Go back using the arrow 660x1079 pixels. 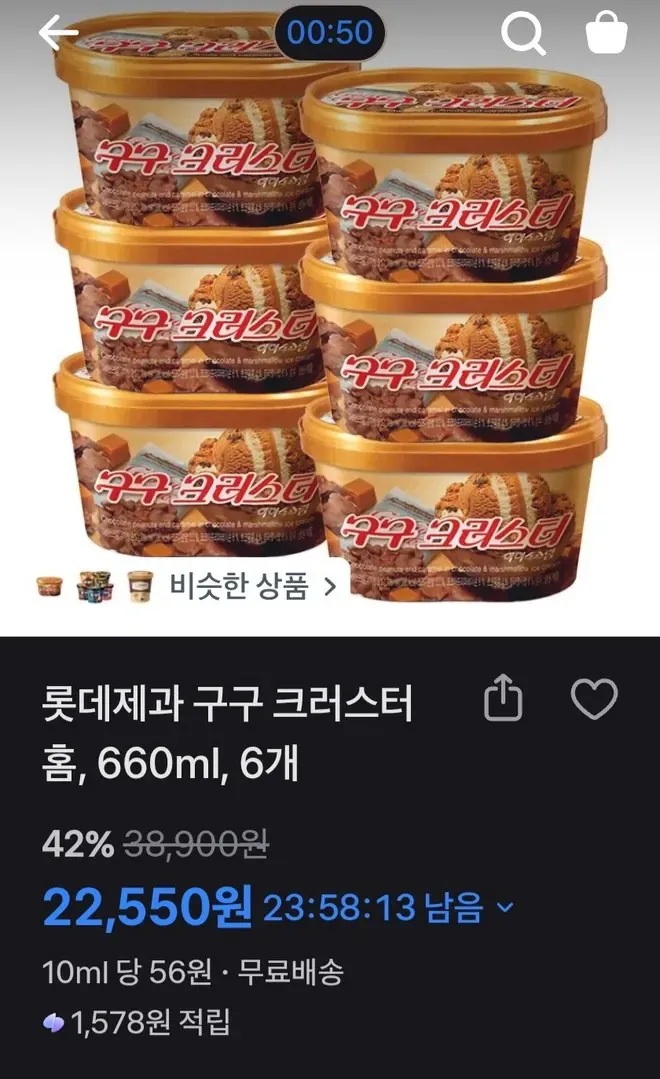(58, 33)
